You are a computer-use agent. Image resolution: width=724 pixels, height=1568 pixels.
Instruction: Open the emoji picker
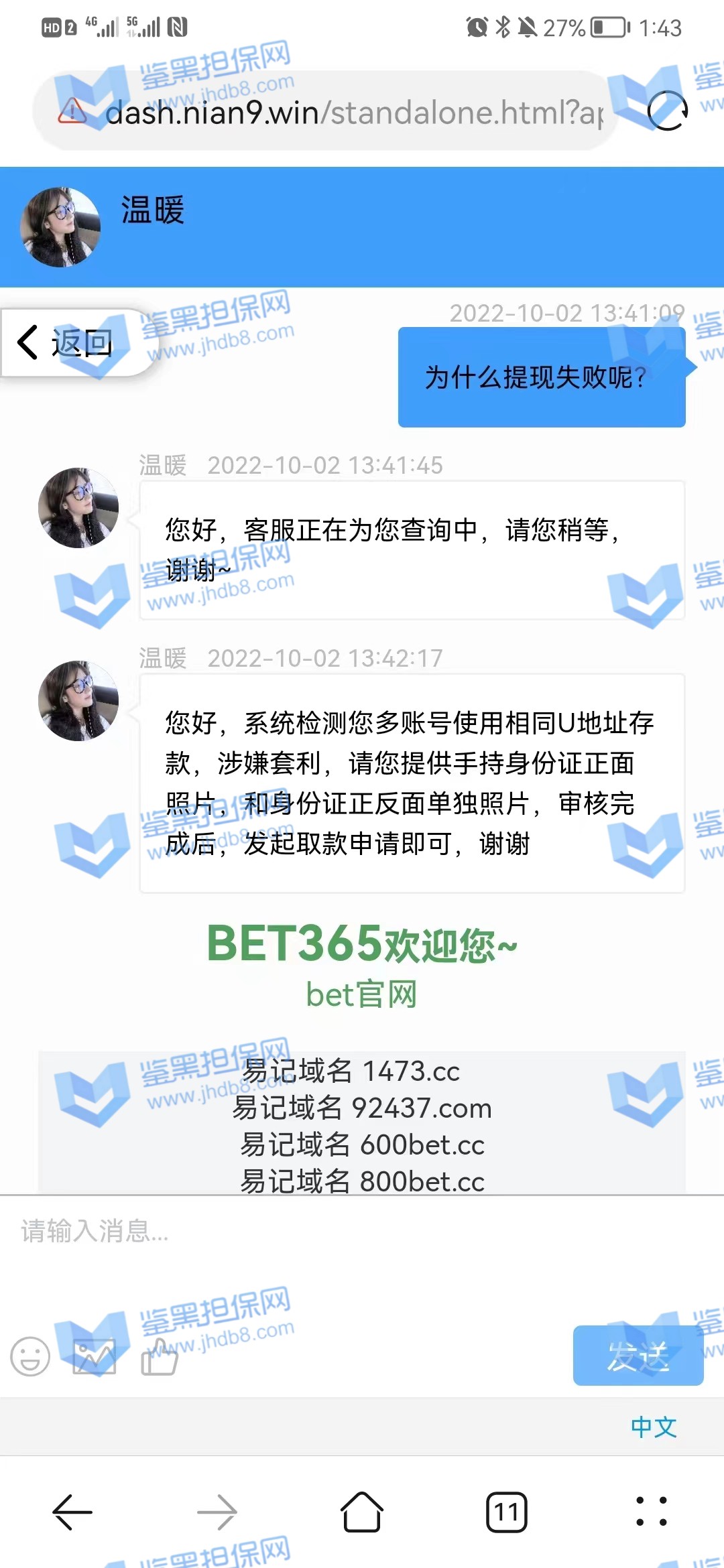pos(30,1356)
